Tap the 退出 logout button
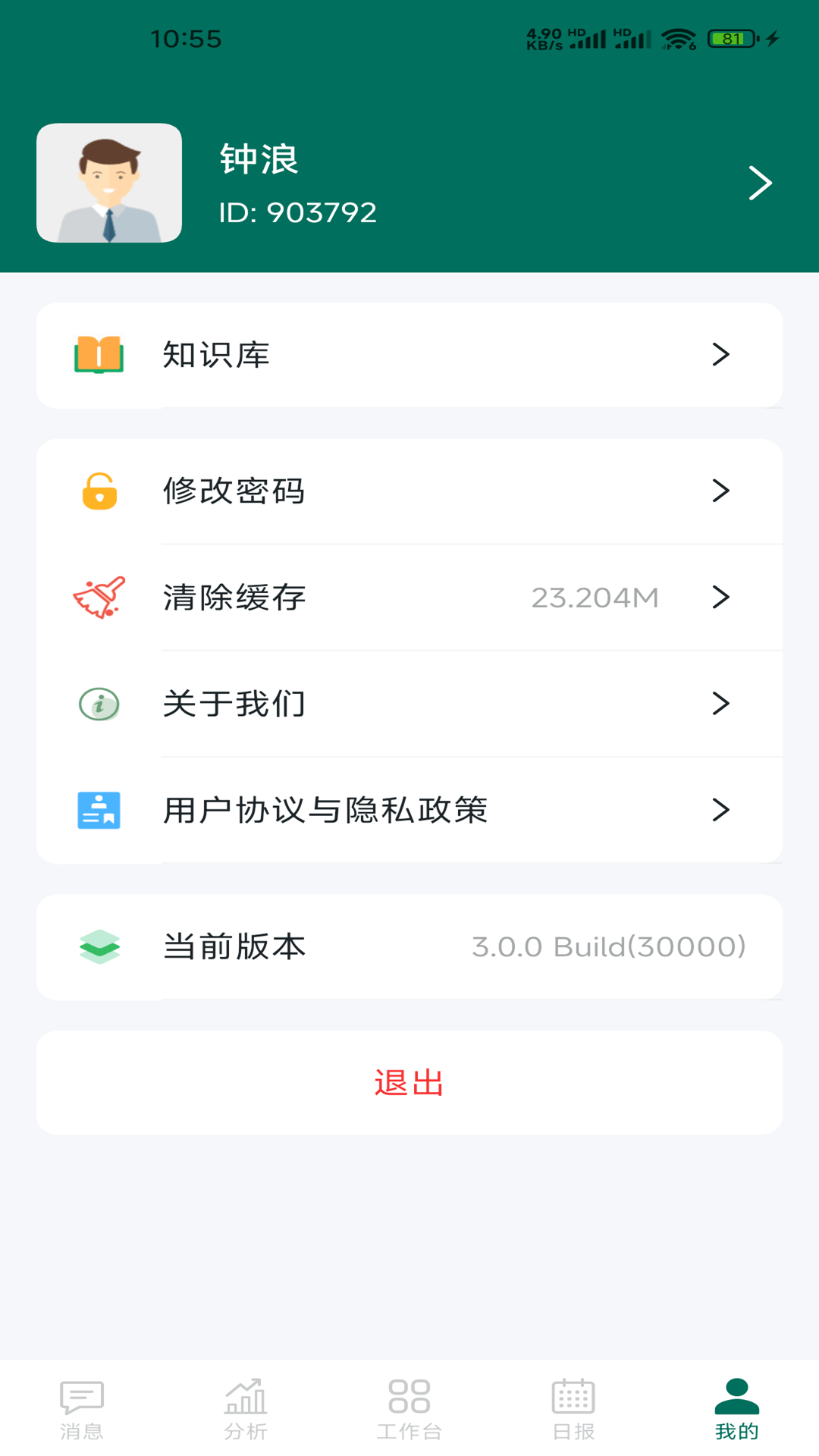 click(x=409, y=1082)
